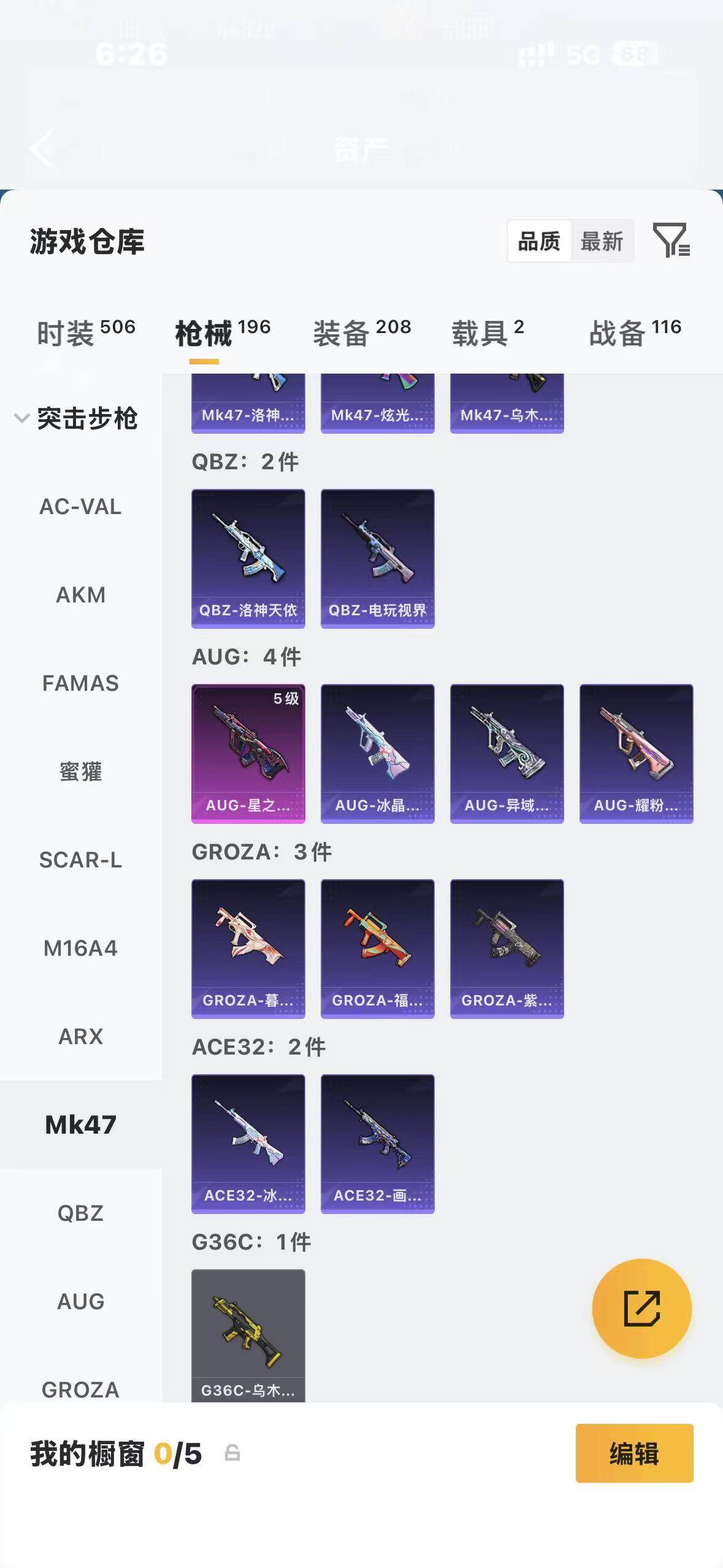Screen dimensions: 723x1568
Task: Open the 载具 tab
Action: (x=488, y=333)
